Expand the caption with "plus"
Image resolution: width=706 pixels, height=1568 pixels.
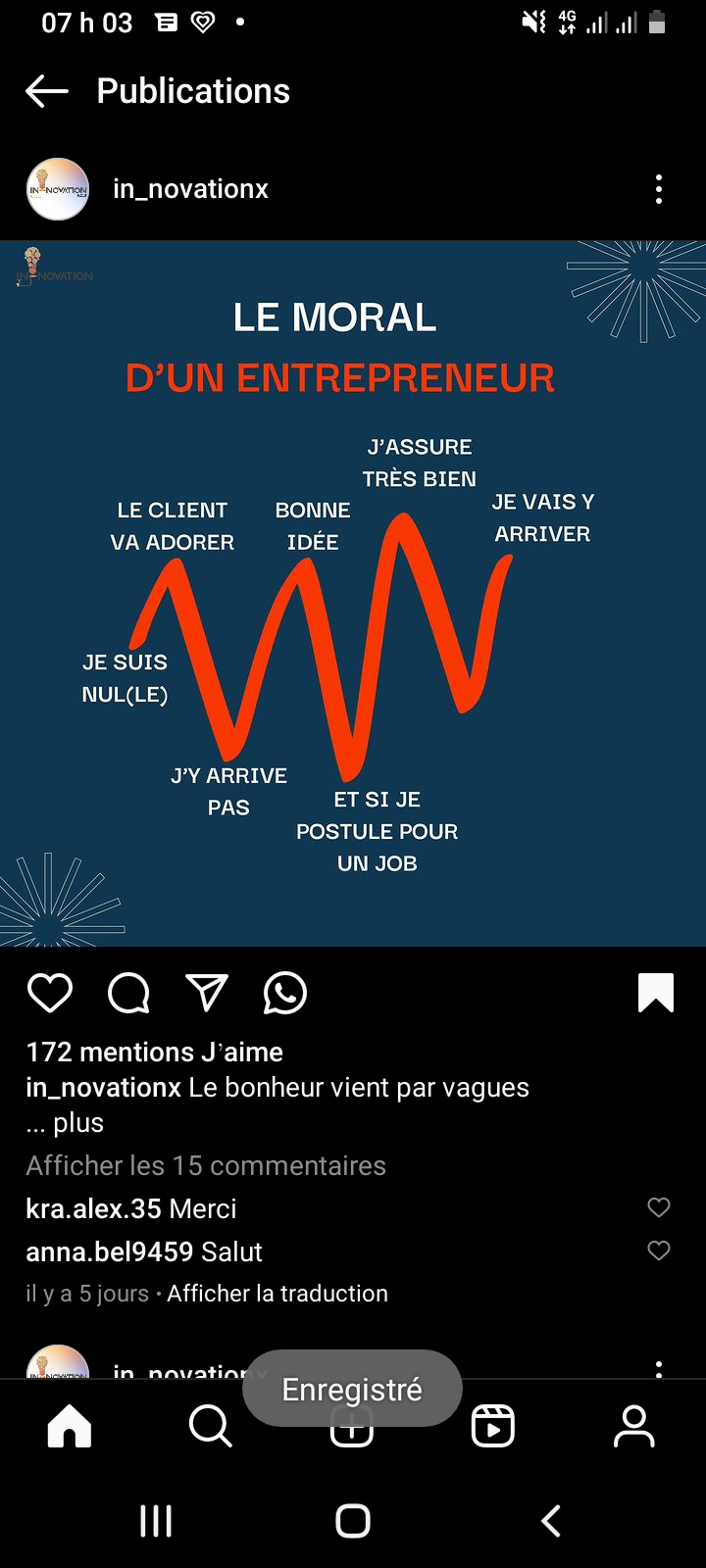point(78,1123)
